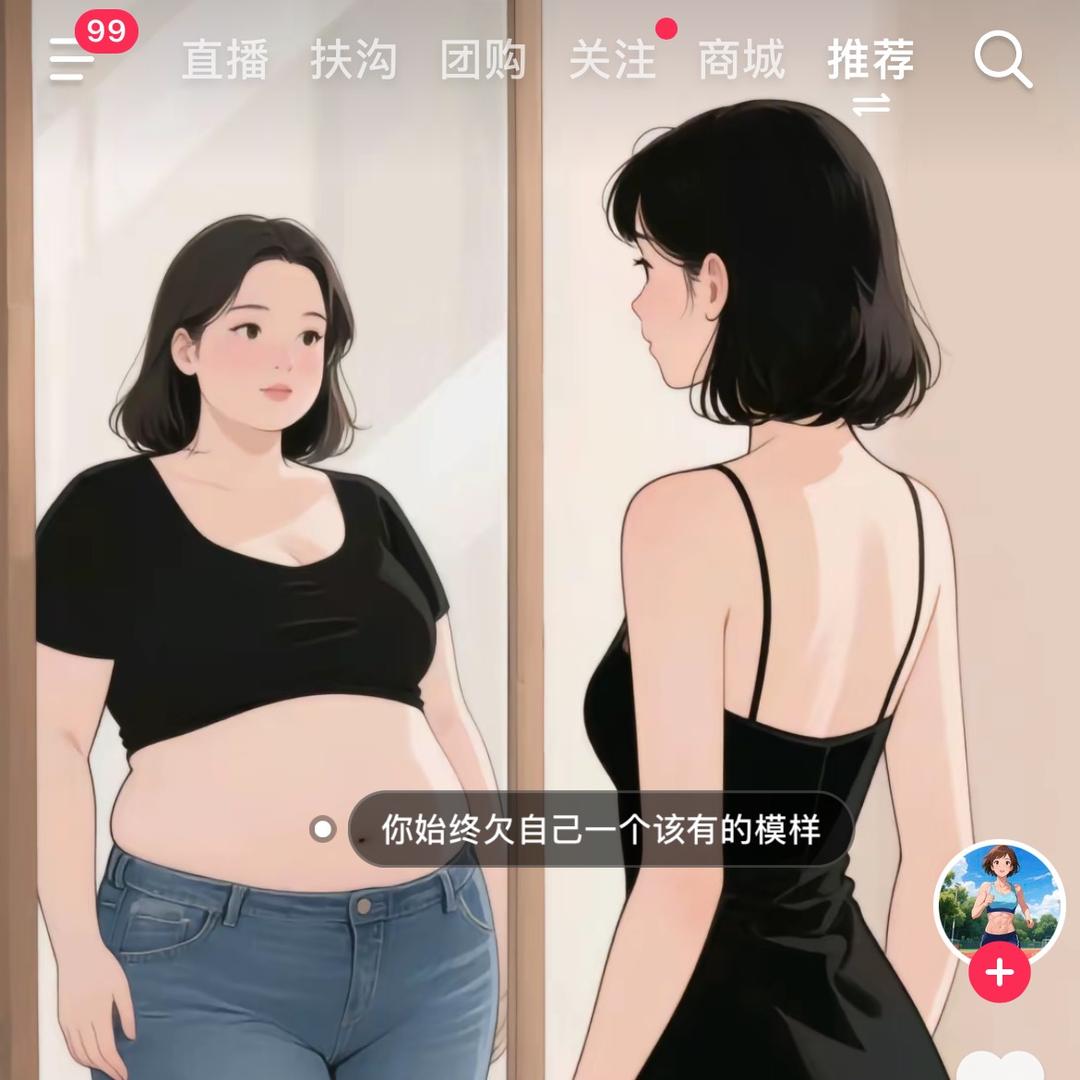Screen dimensions: 1080x1080
Task: Like this video with the heart
Action: [x=999, y=1066]
